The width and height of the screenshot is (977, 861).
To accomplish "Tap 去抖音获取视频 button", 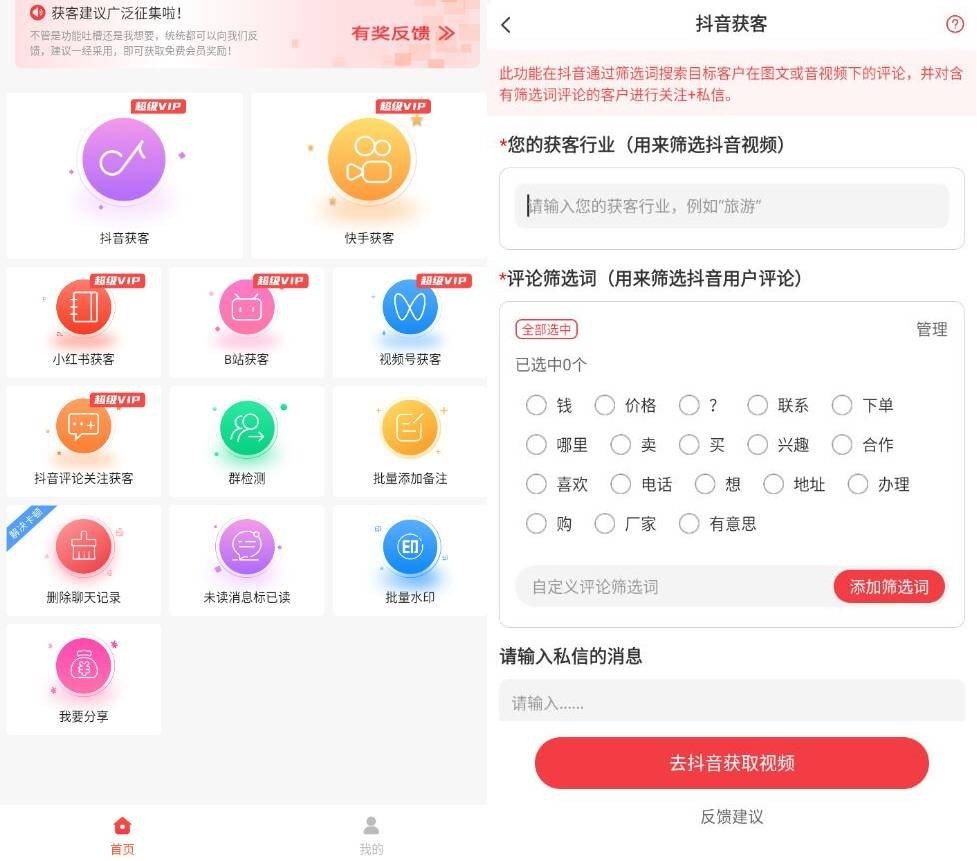I will pos(731,763).
